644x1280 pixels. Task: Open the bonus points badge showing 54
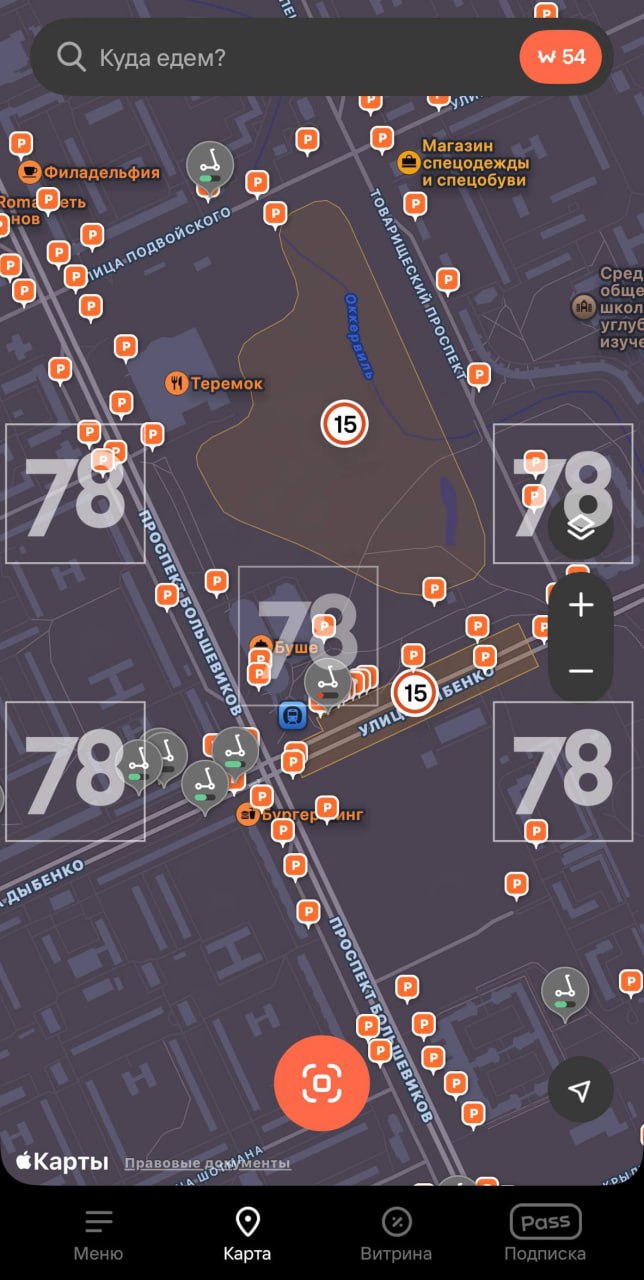[x=560, y=57]
